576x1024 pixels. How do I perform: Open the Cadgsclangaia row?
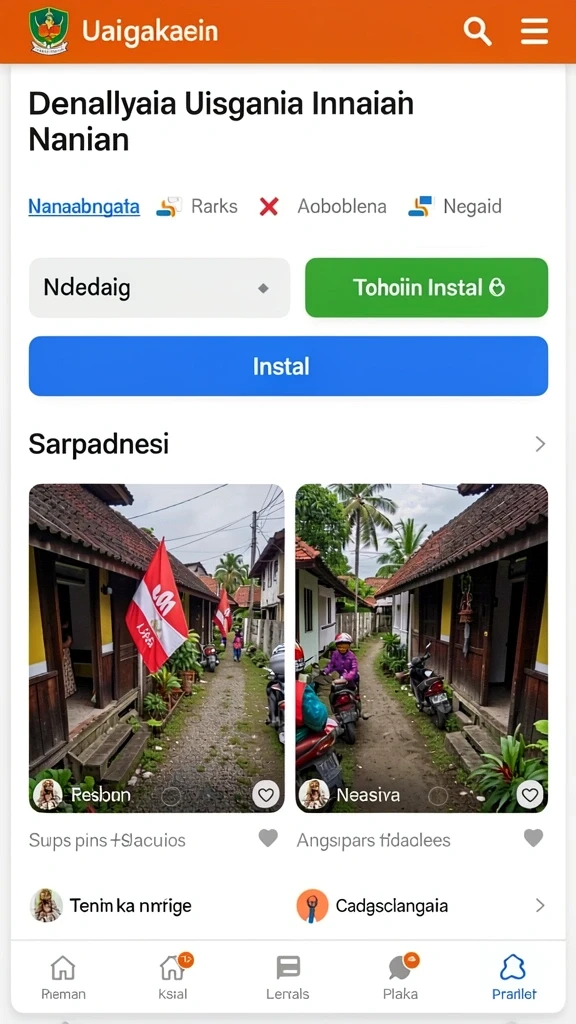pos(421,906)
